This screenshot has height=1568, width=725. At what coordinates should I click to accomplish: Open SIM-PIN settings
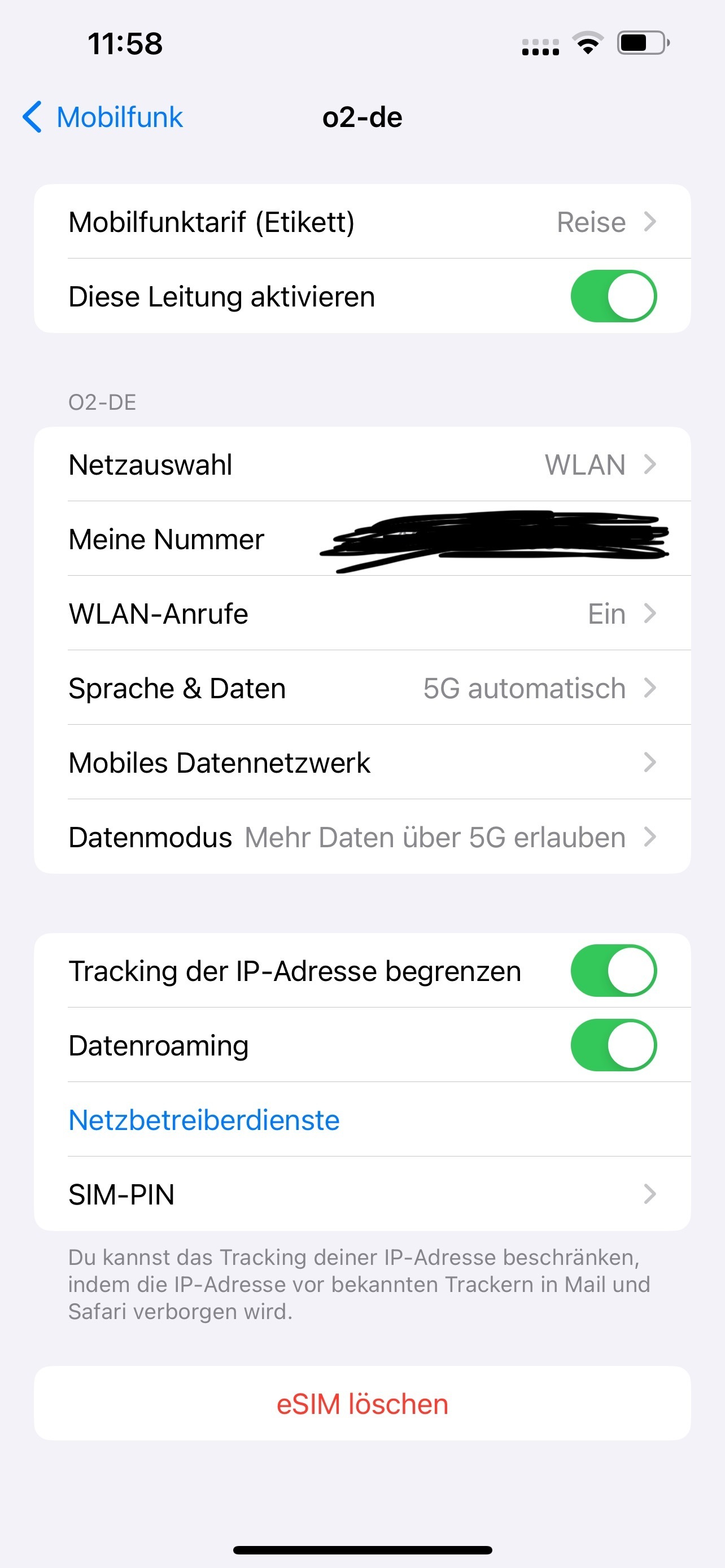(362, 1194)
